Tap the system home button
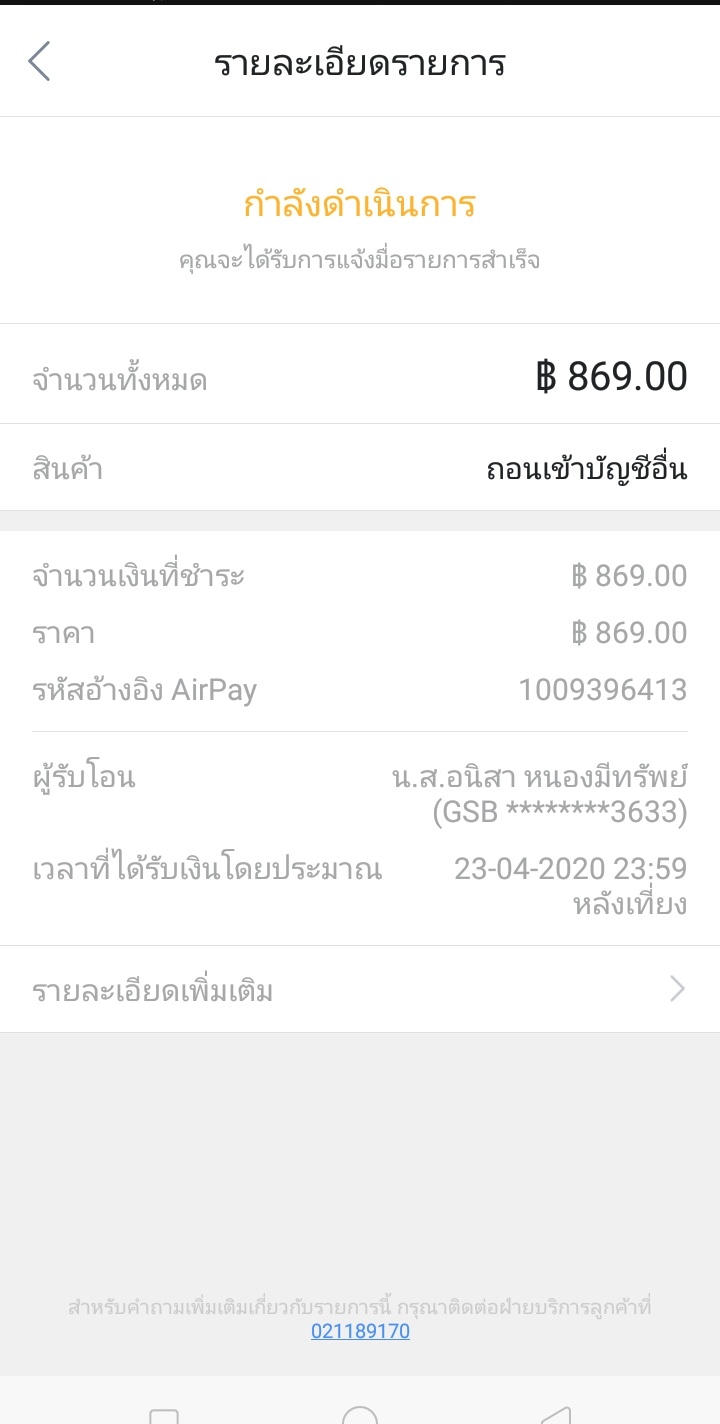720x1424 pixels. 360,1414
